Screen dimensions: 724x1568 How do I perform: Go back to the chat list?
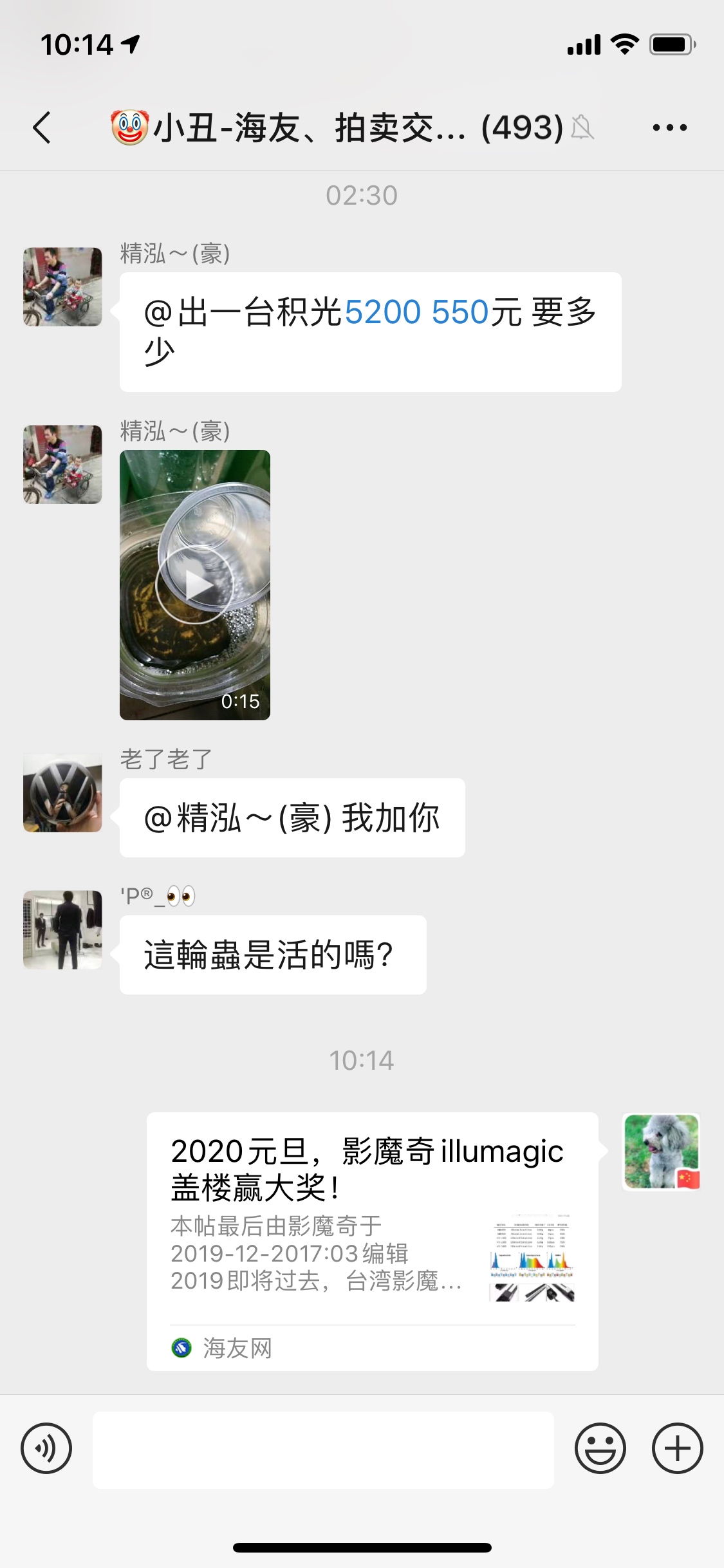pos(42,127)
